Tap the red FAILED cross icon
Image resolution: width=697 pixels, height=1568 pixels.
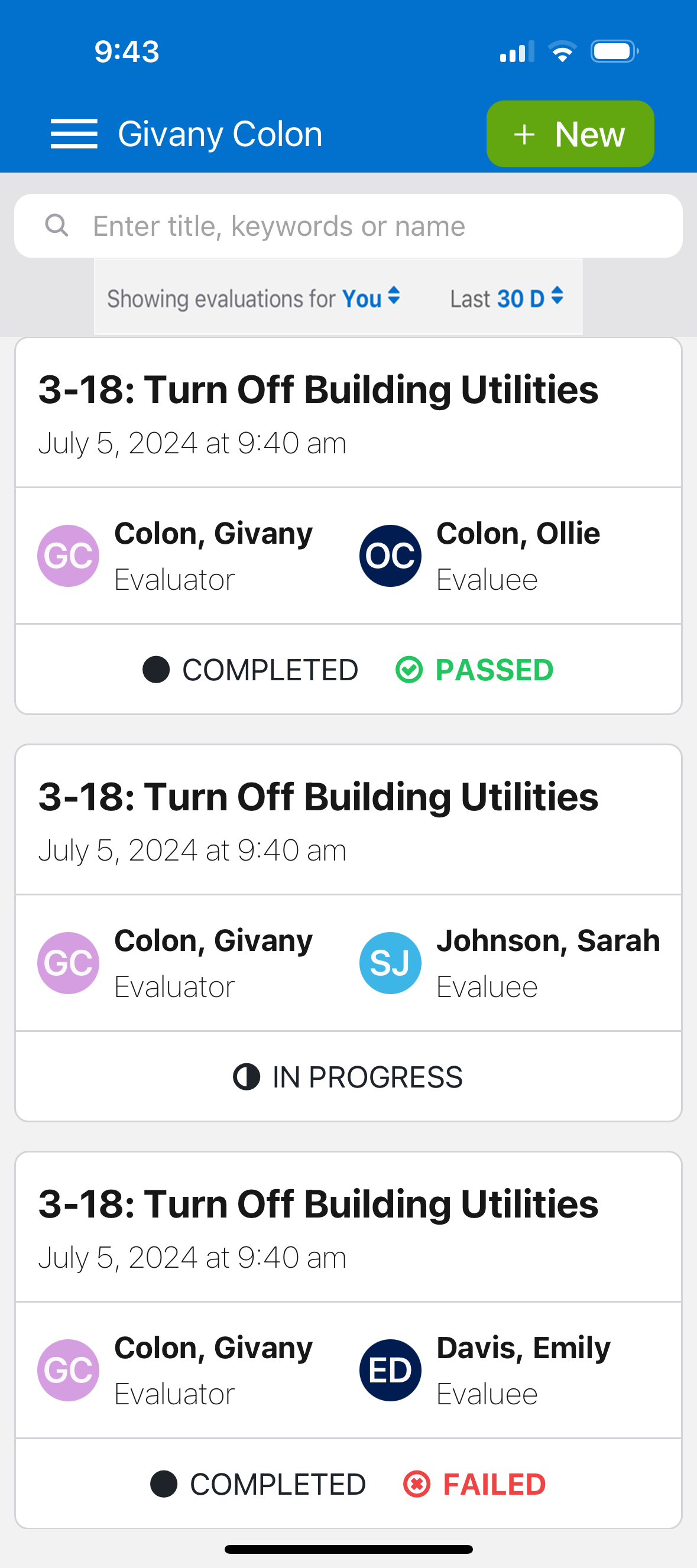417,1483
